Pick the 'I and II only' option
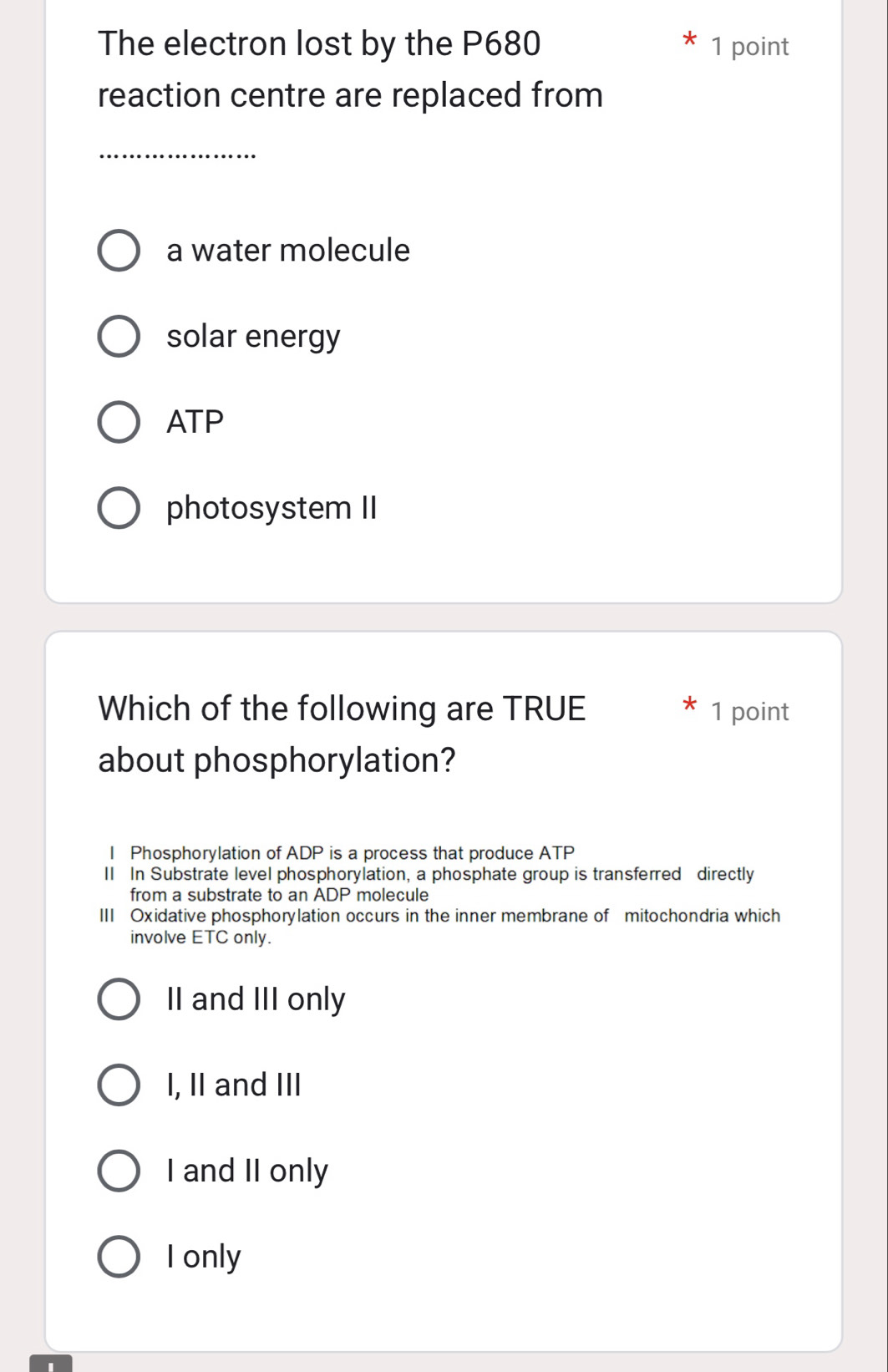This screenshot has width=888, height=1372. (119, 1171)
